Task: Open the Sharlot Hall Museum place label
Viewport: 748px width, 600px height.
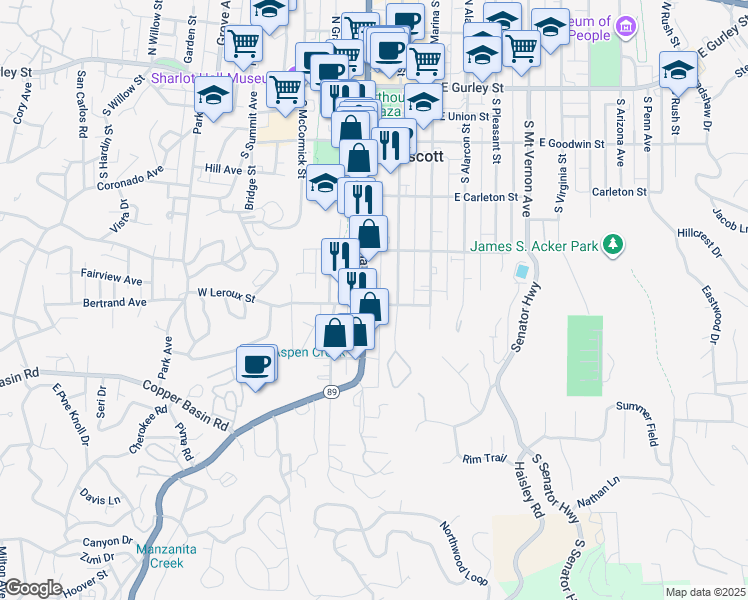Action: click(208, 77)
